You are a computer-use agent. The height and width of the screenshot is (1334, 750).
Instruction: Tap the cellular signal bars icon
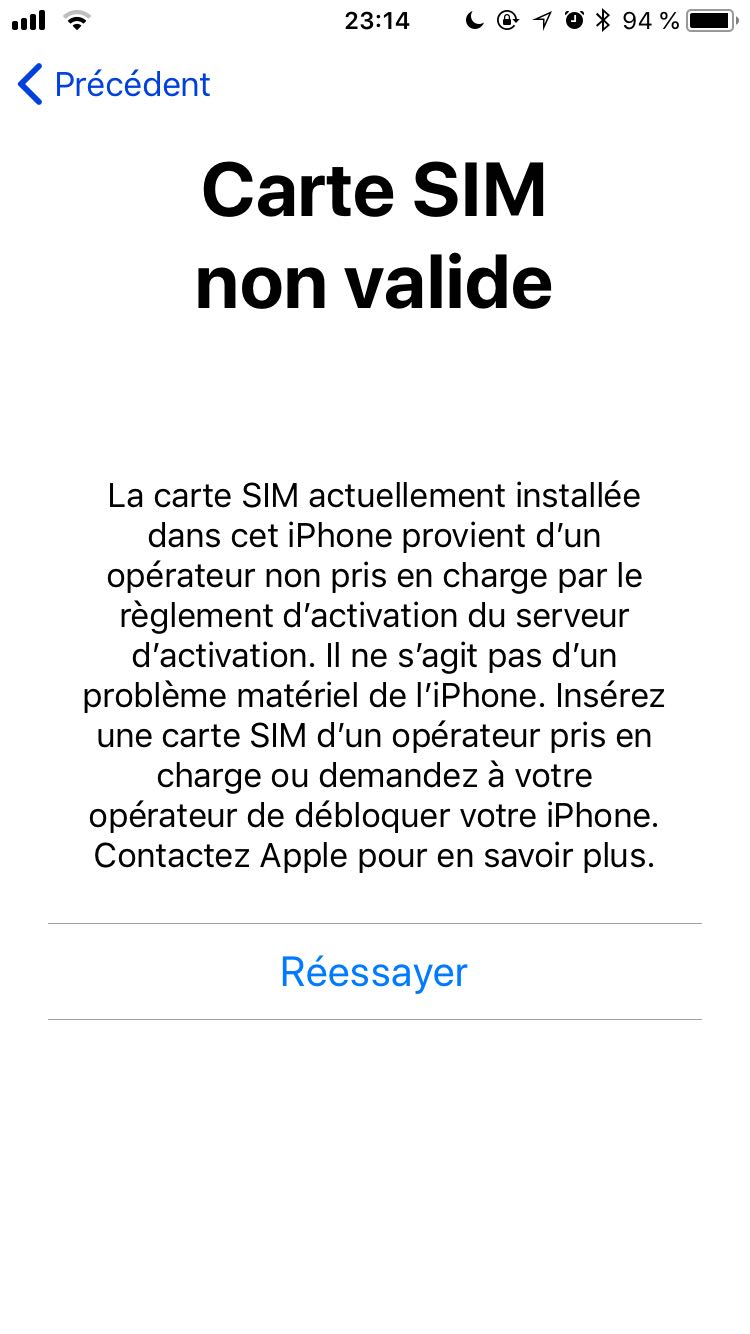pyautogui.click(x=27, y=19)
